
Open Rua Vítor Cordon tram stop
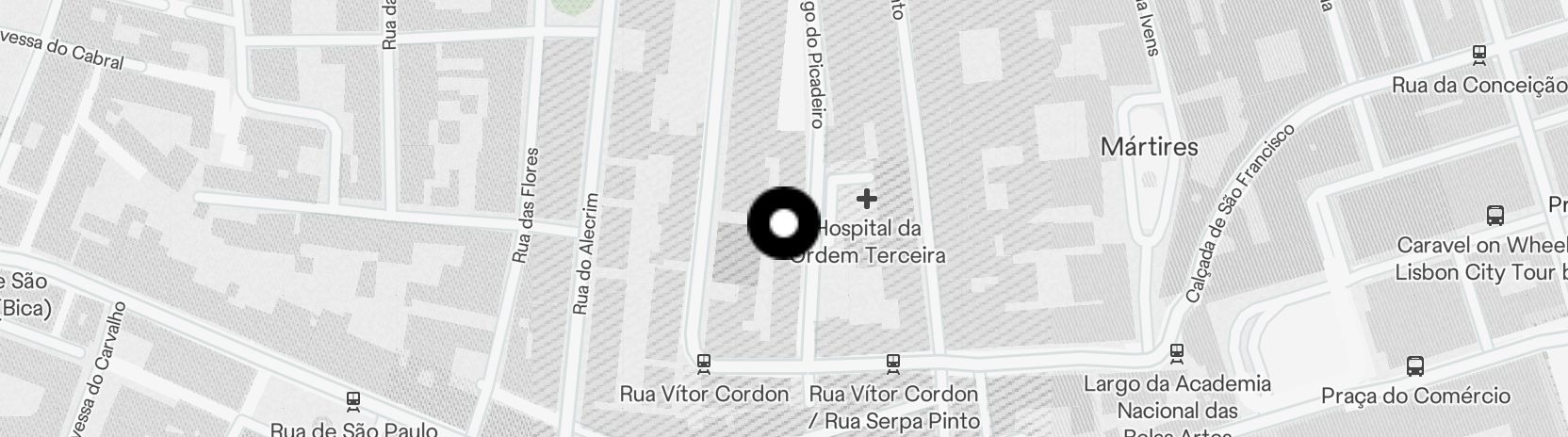click(703, 363)
